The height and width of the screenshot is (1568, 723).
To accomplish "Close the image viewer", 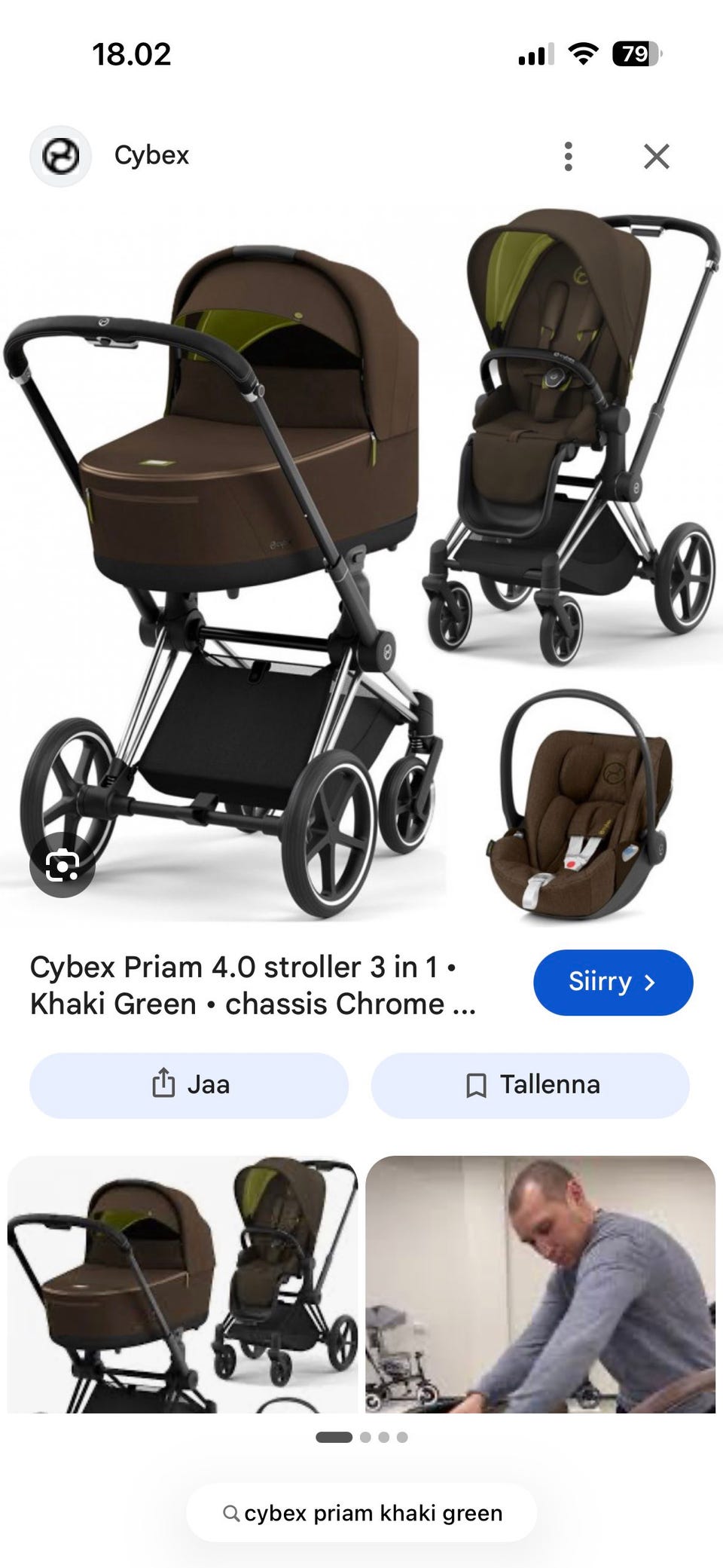I will [657, 157].
